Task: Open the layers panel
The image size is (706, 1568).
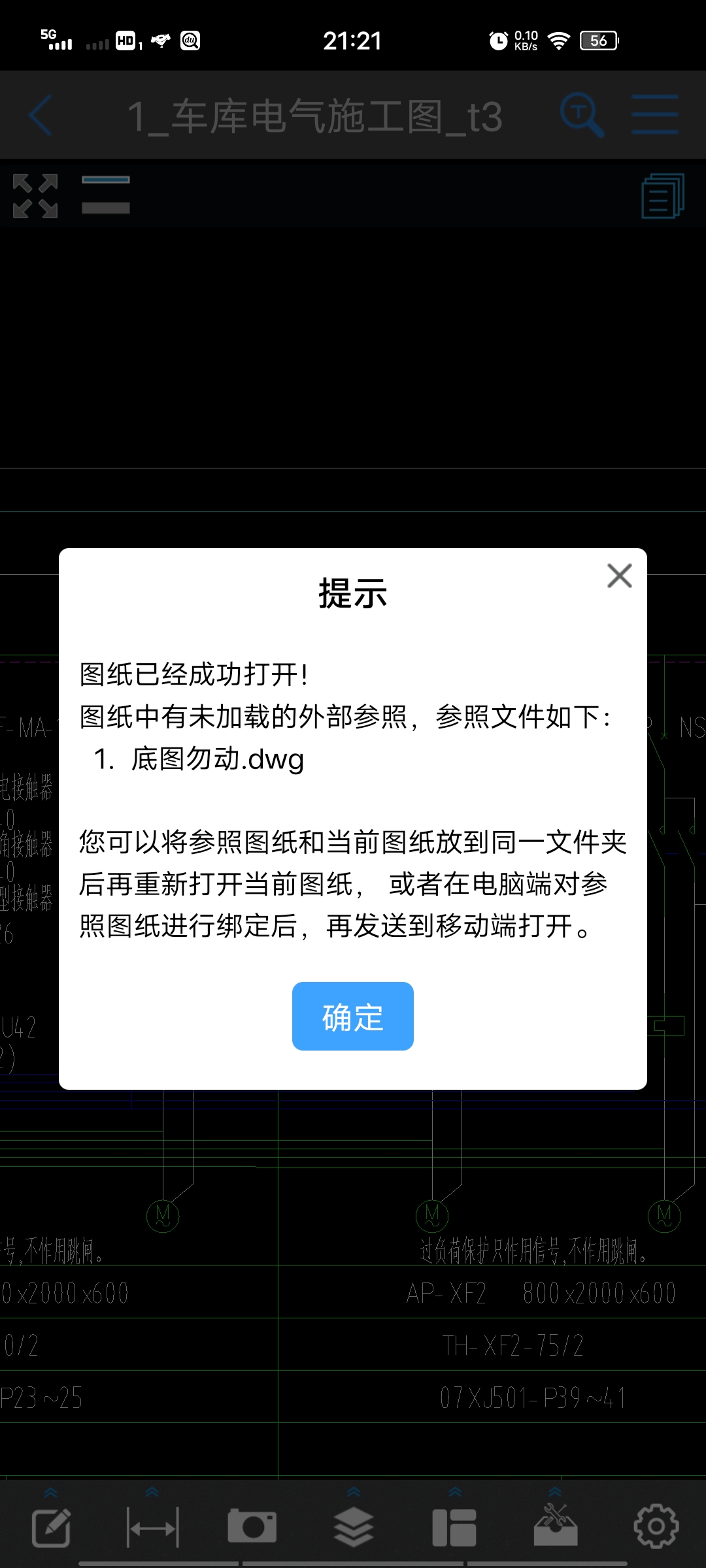Action: click(x=354, y=1527)
